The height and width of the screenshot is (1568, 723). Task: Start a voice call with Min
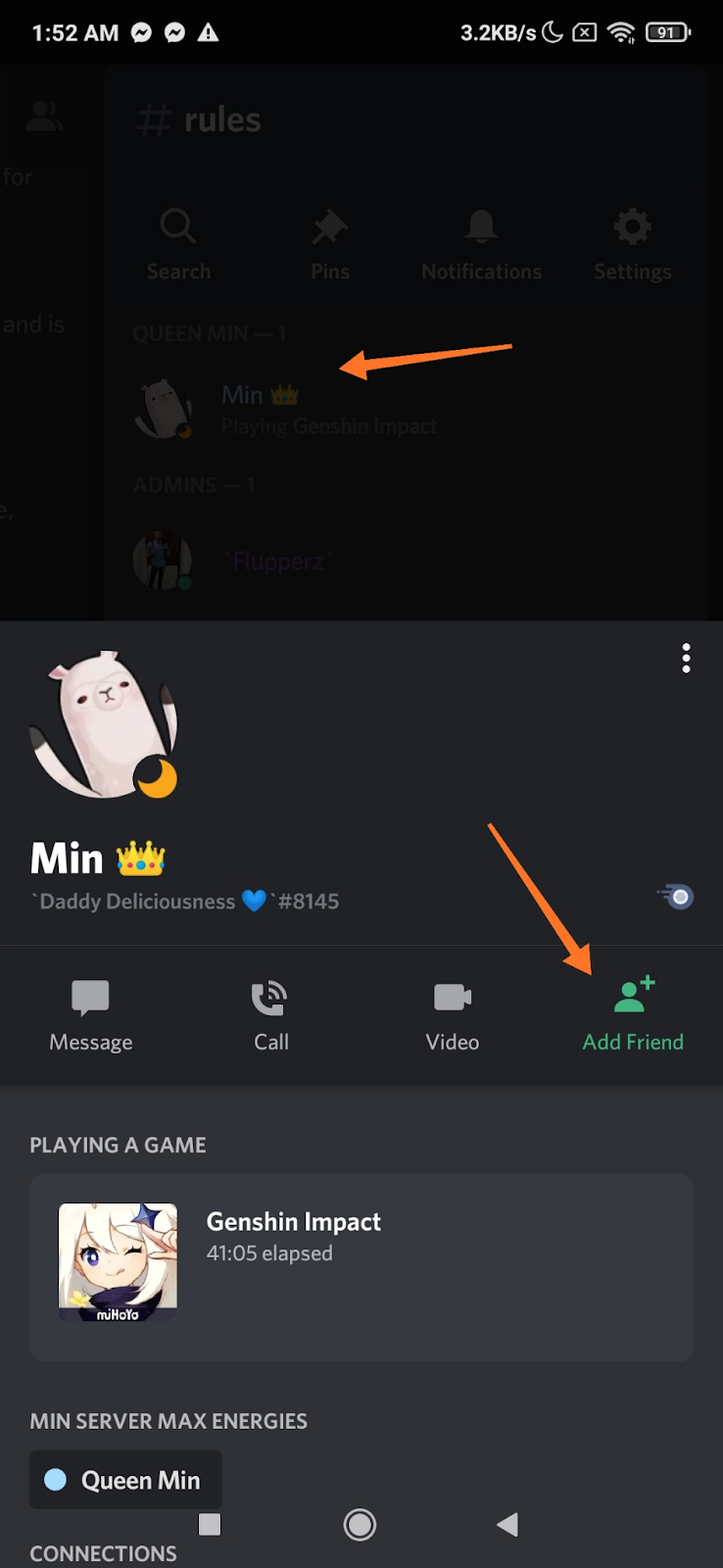pyautogui.click(x=271, y=1015)
